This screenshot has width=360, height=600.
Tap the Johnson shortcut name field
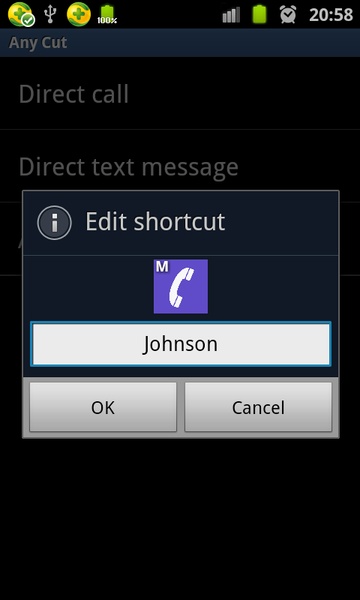click(x=181, y=344)
